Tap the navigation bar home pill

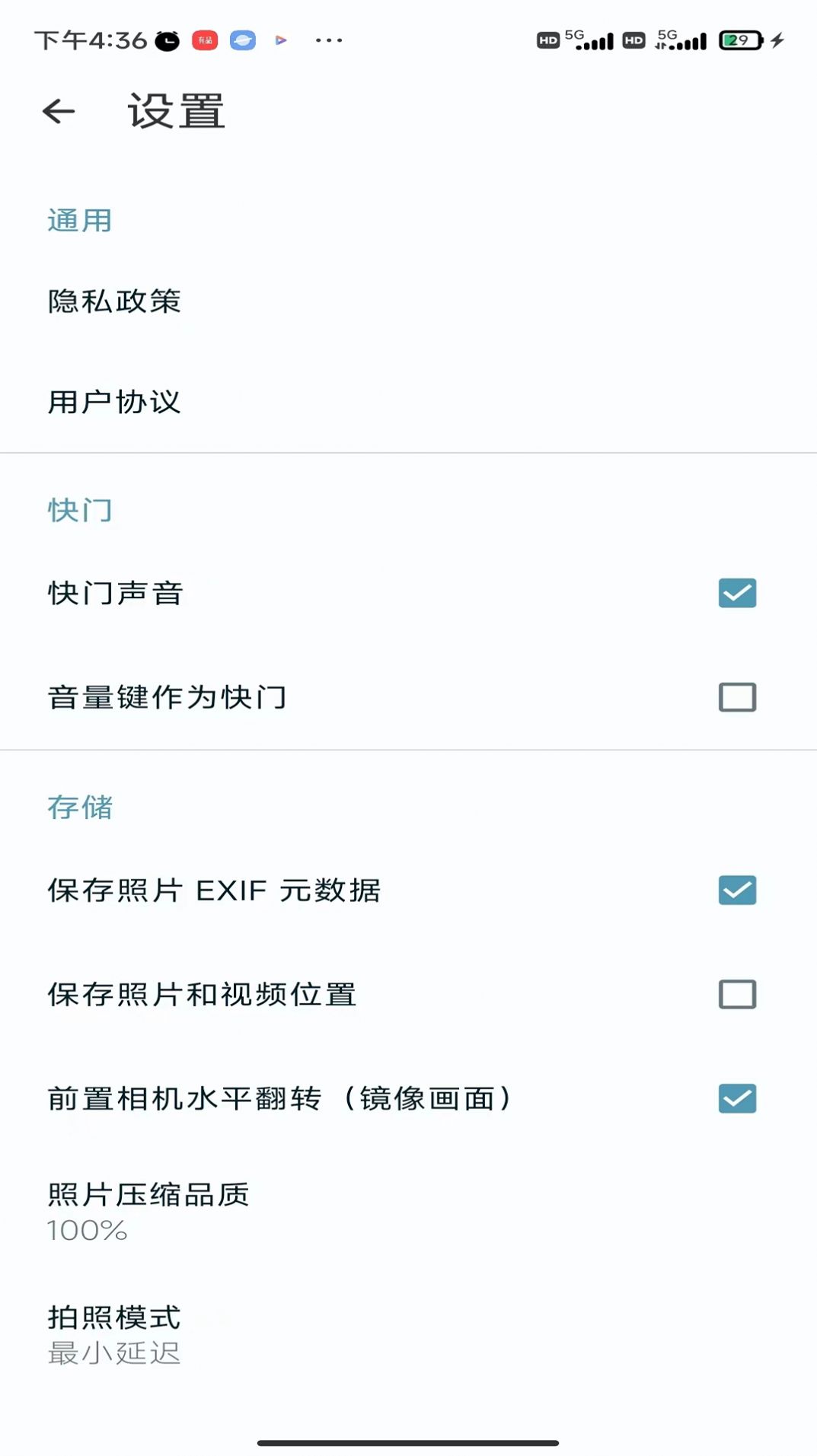pos(408,1442)
